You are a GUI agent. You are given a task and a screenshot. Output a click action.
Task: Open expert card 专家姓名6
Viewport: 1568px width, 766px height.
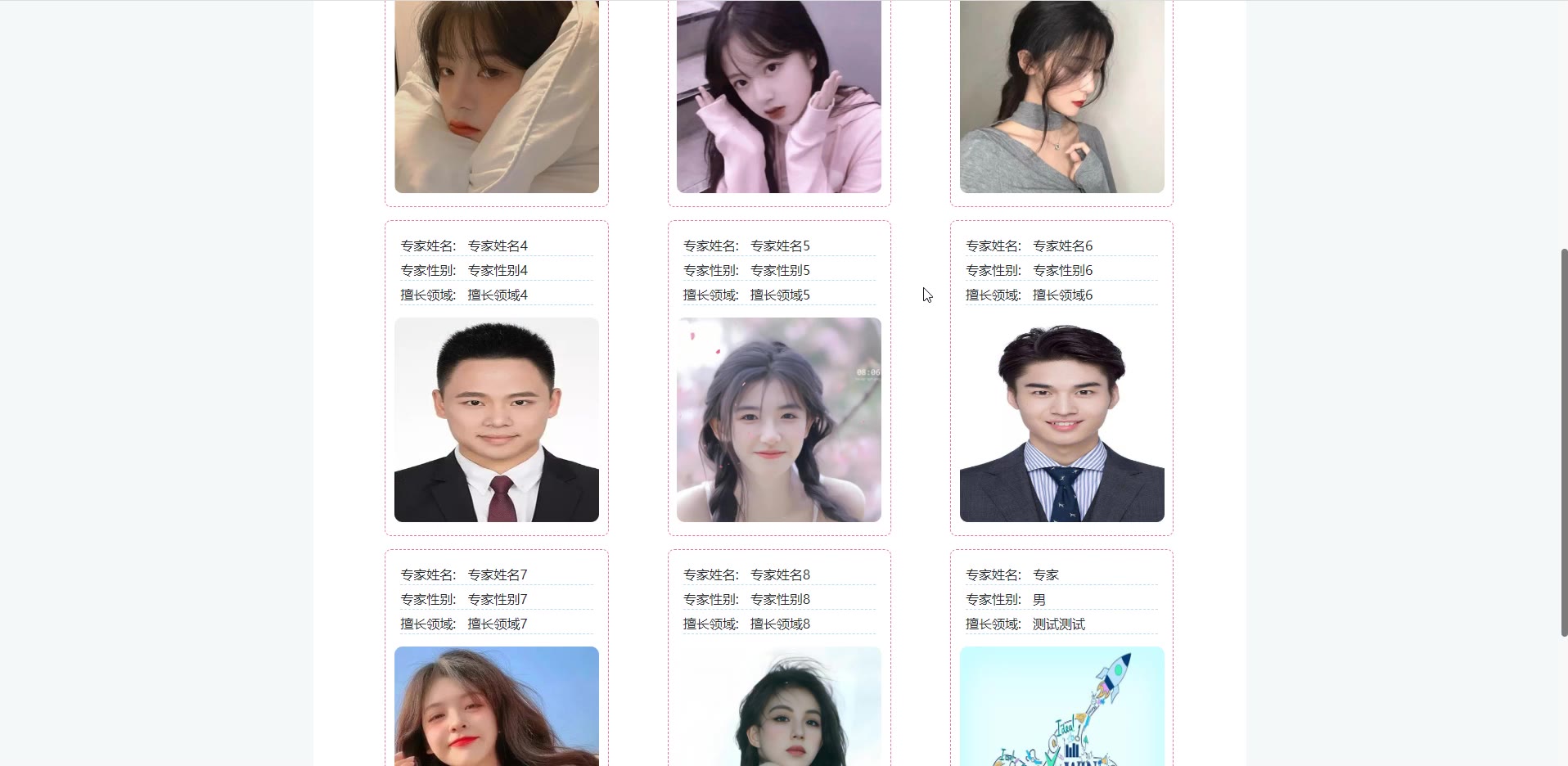point(1061,419)
